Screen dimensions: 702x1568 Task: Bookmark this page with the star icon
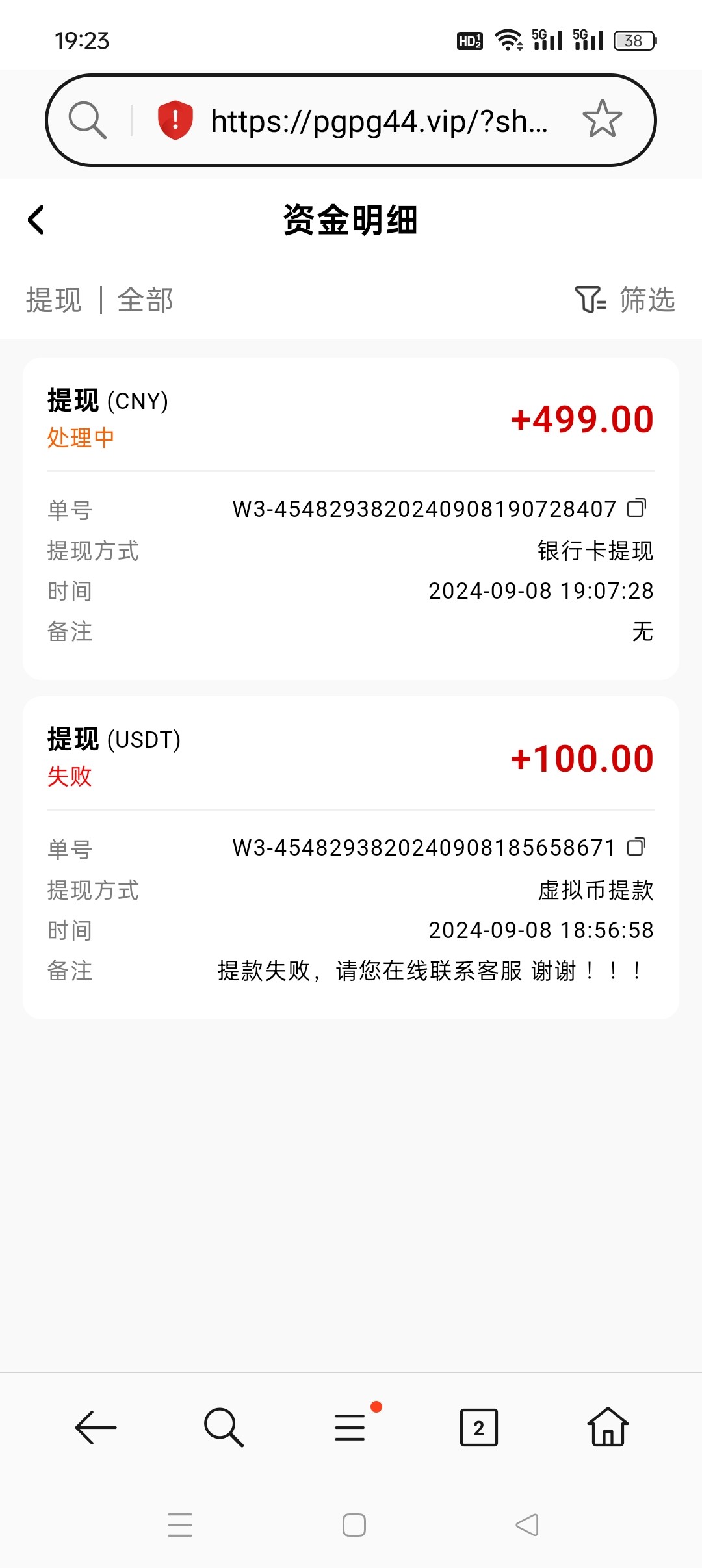tap(602, 119)
